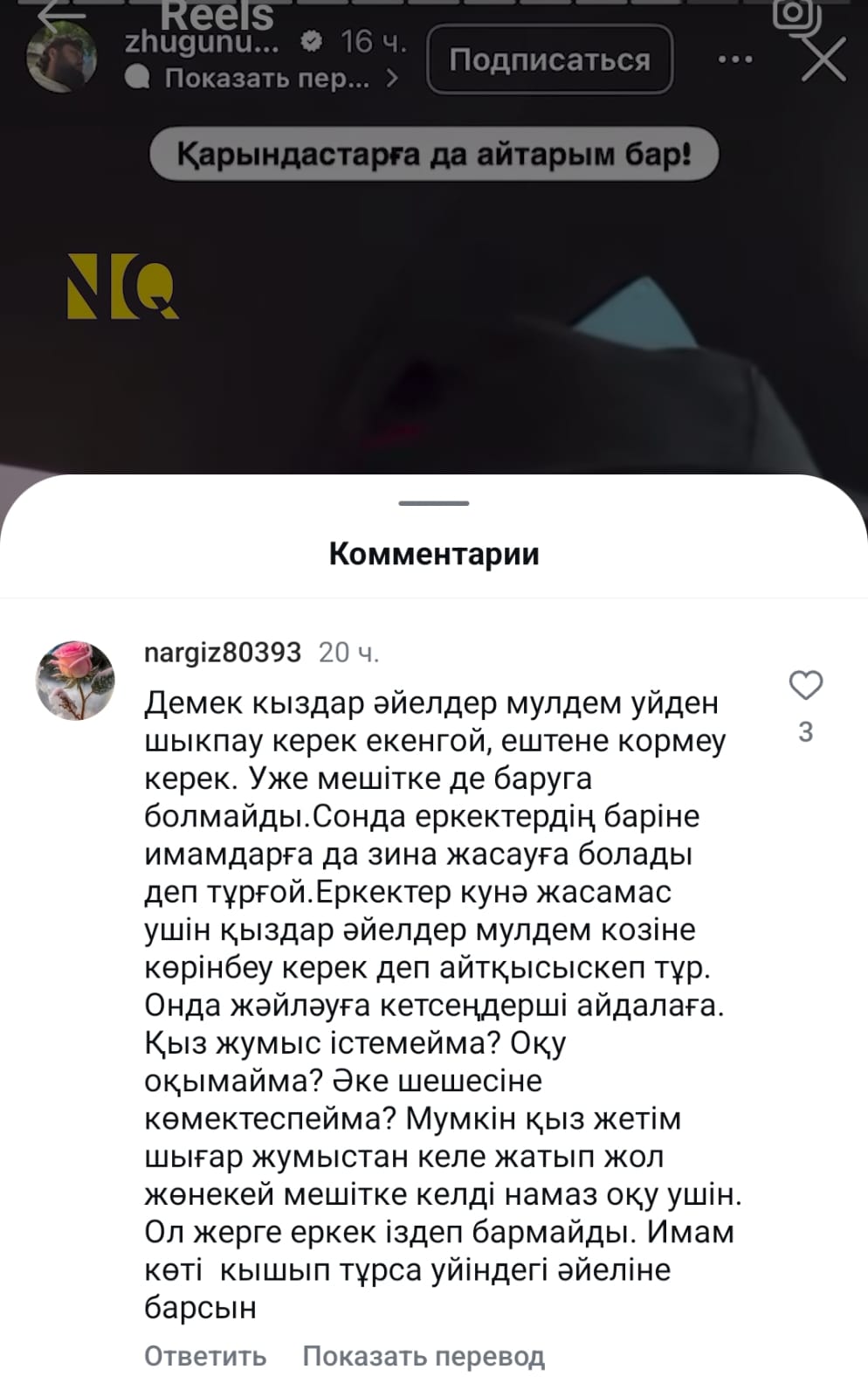Open the camera icon at the top
The image size is (868, 1397).
click(x=794, y=14)
